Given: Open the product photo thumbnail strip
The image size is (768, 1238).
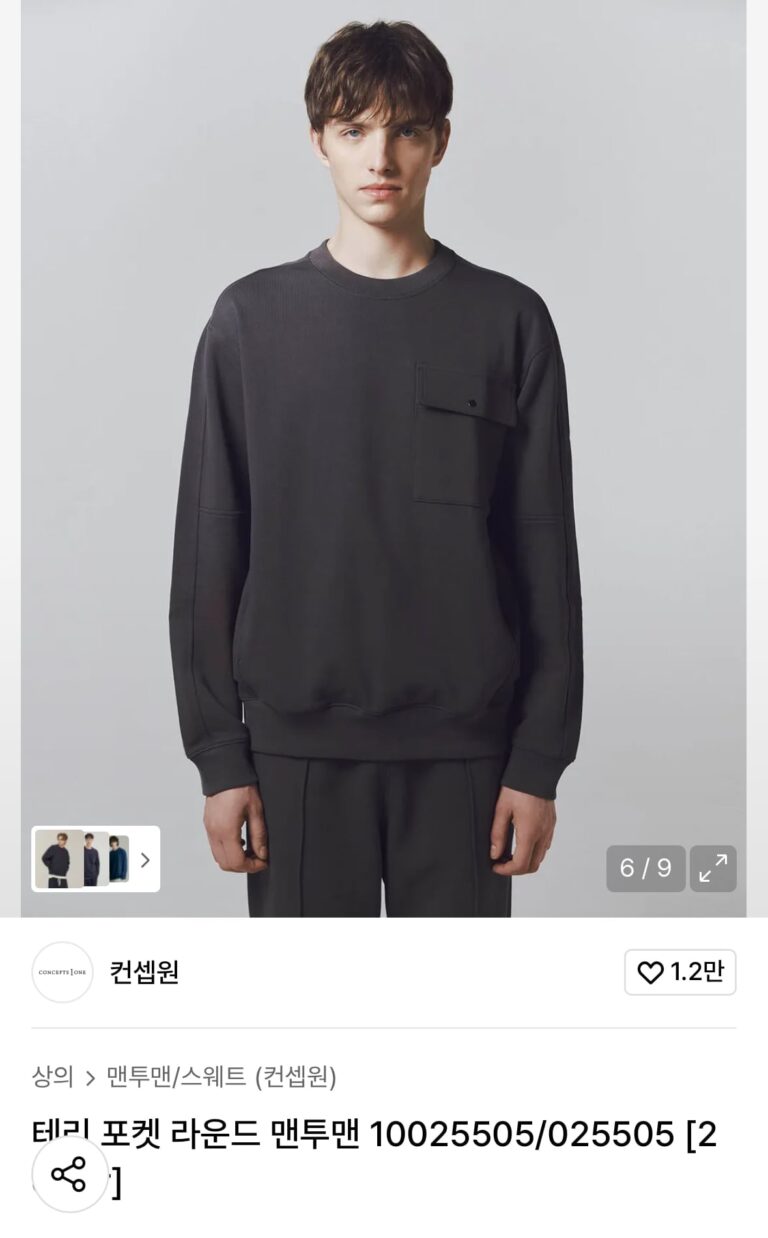Looking at the screenshot, I should (95, 859).
